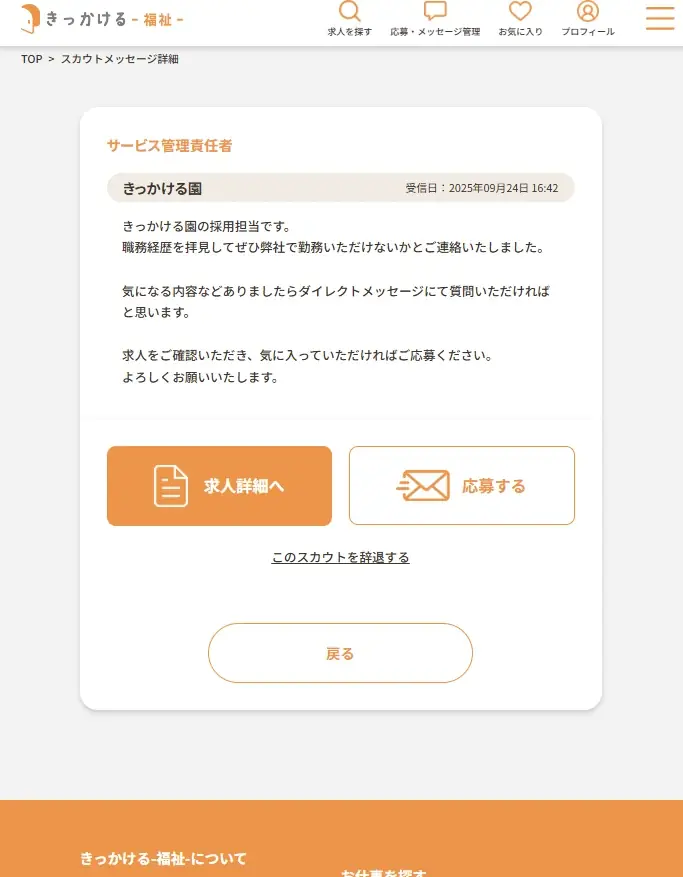Tap the きっかける福祉 logo to go home
Image resolution: width=683 pixels, height=877 pixels.
click(x=102, y=19)
